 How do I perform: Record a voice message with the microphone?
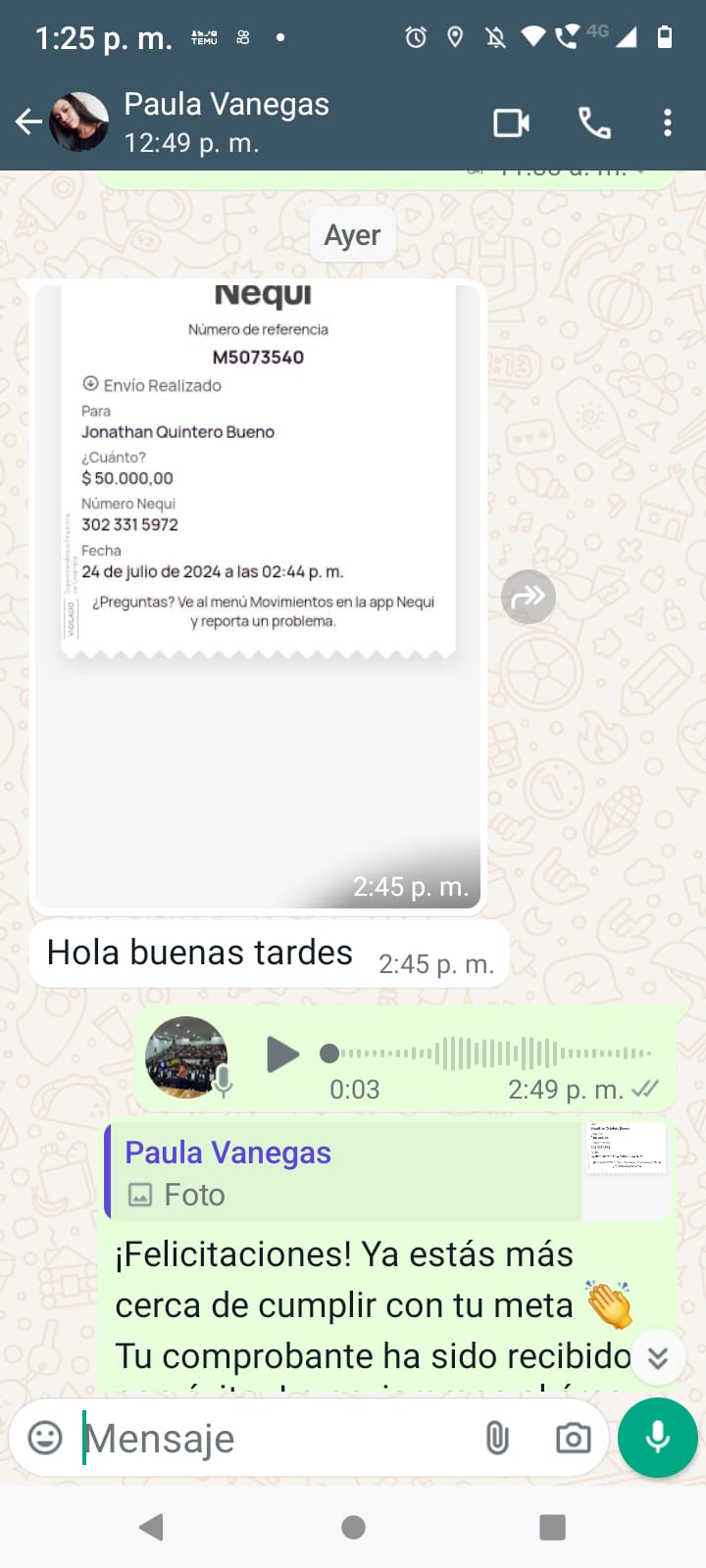[657, 1438]
